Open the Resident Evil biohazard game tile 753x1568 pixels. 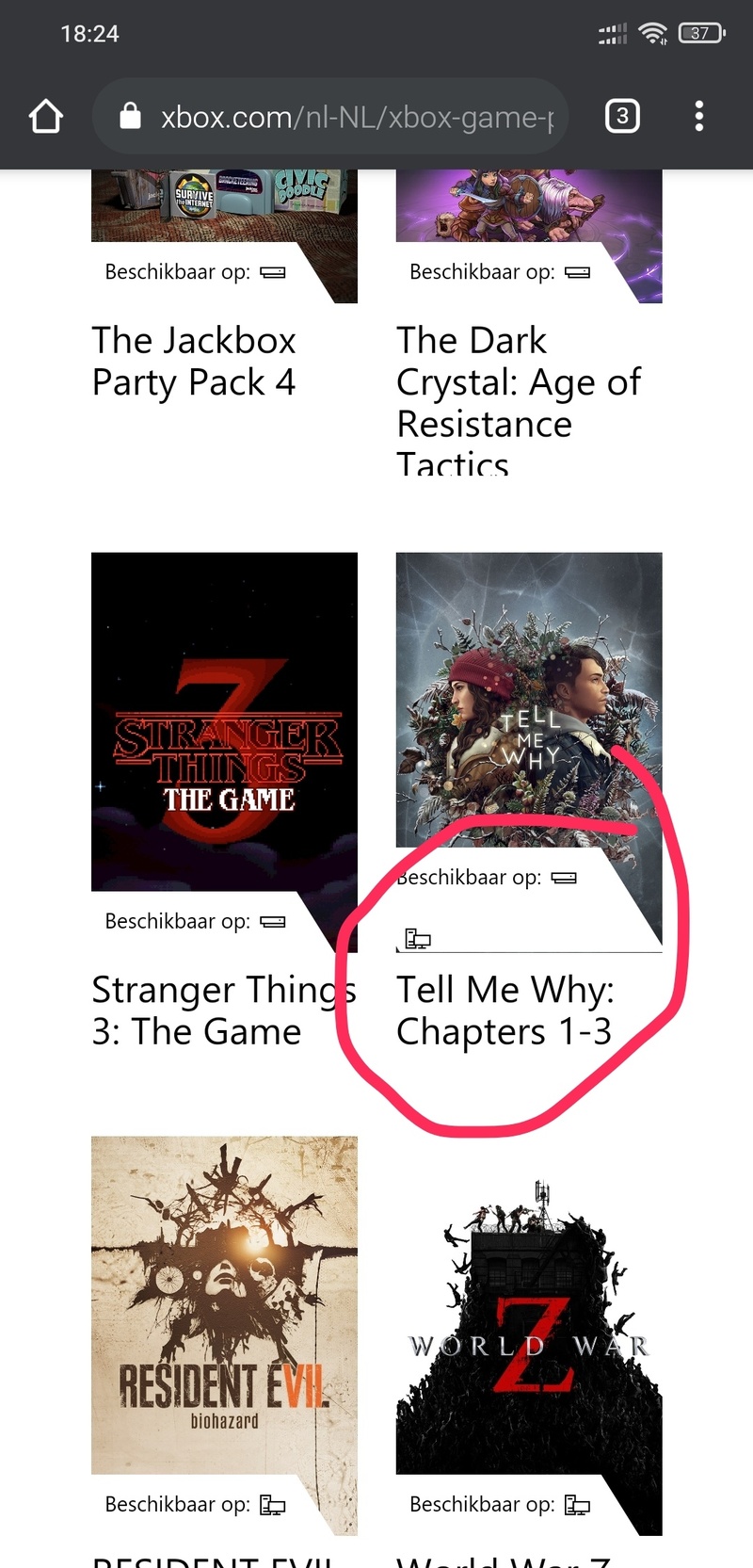pyautogui.click(x=224, y=1304)
